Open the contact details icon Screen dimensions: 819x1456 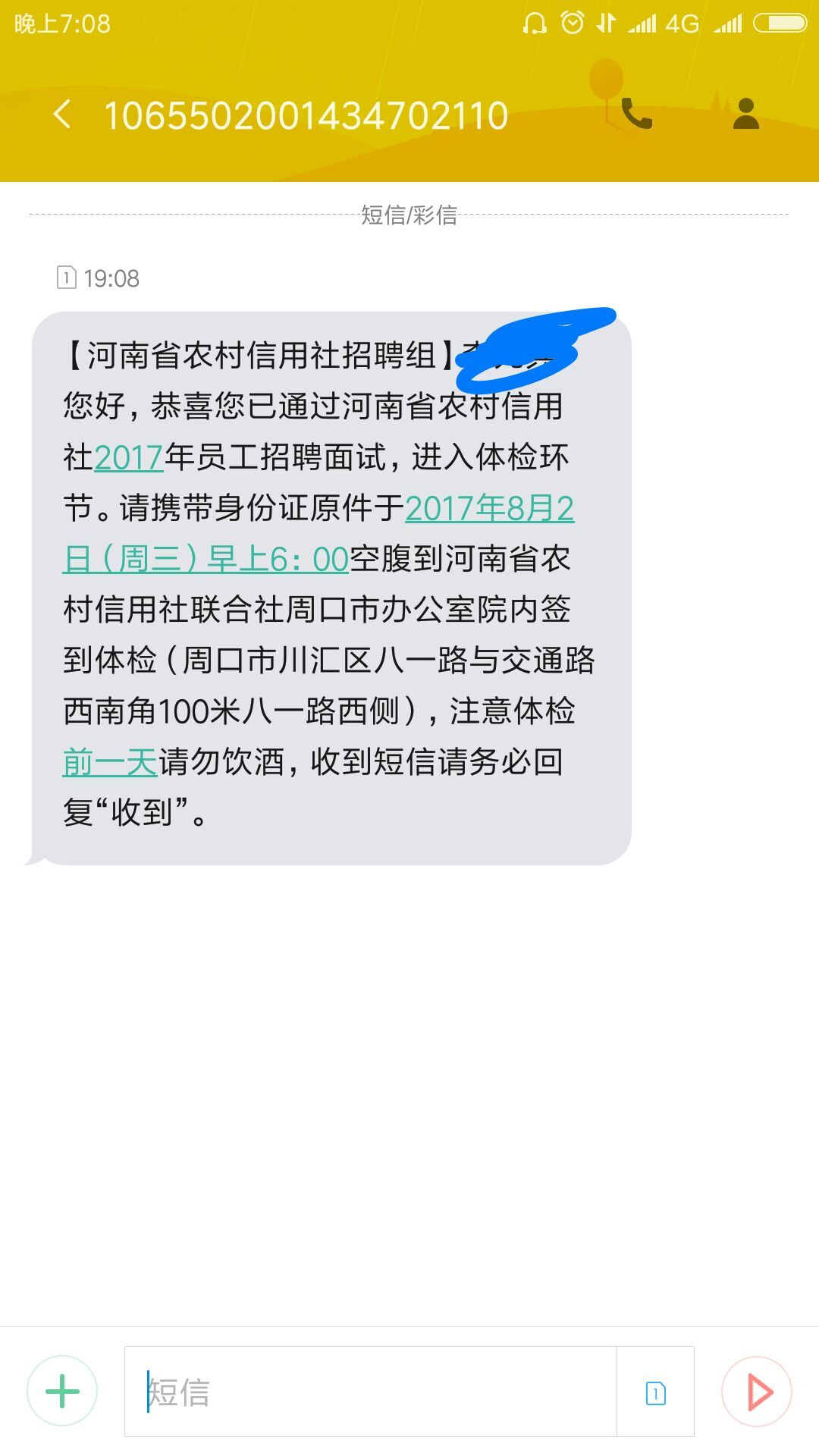click(745, 115)
